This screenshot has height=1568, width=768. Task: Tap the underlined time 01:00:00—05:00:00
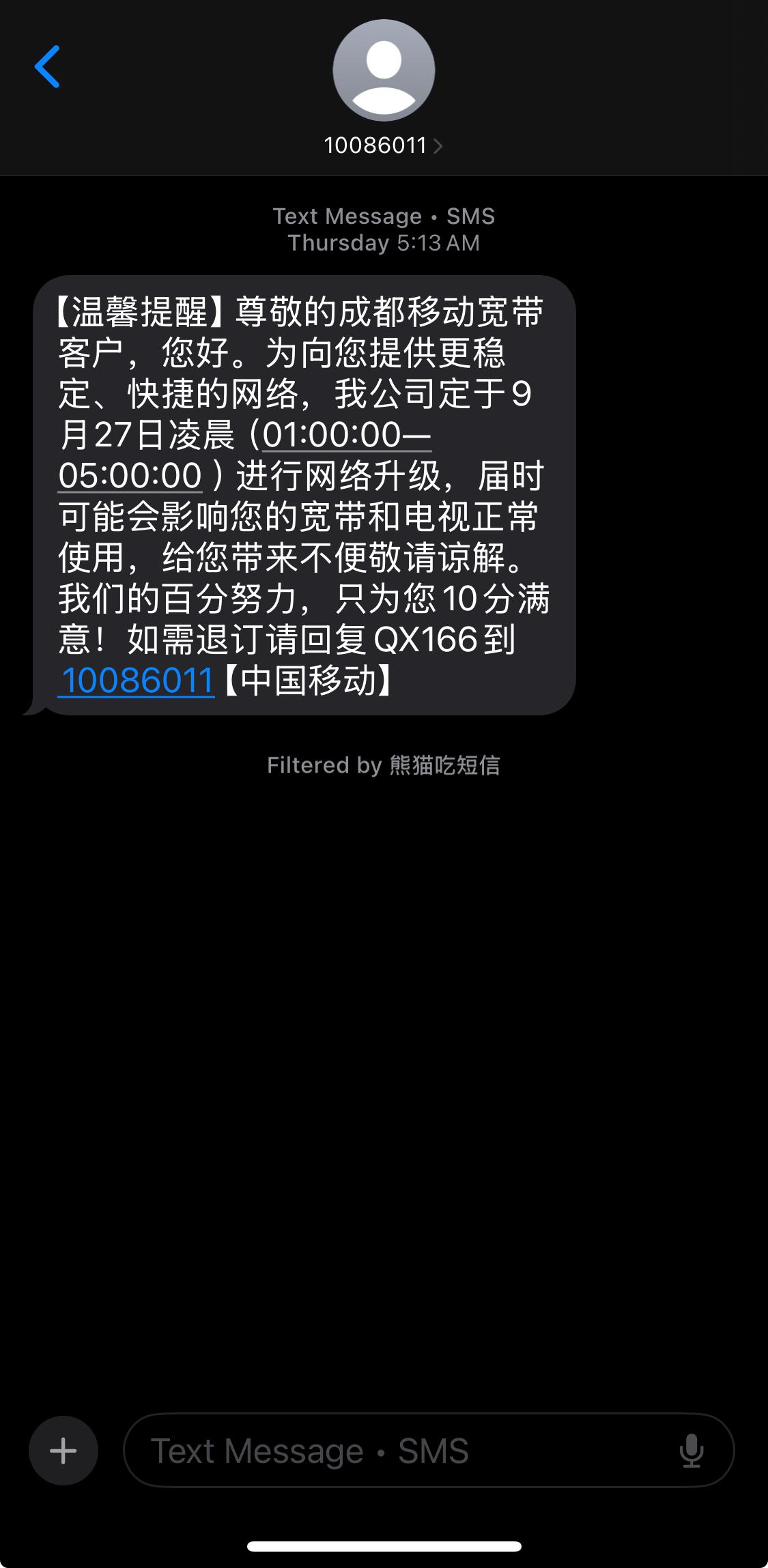[x=346, y=435]
